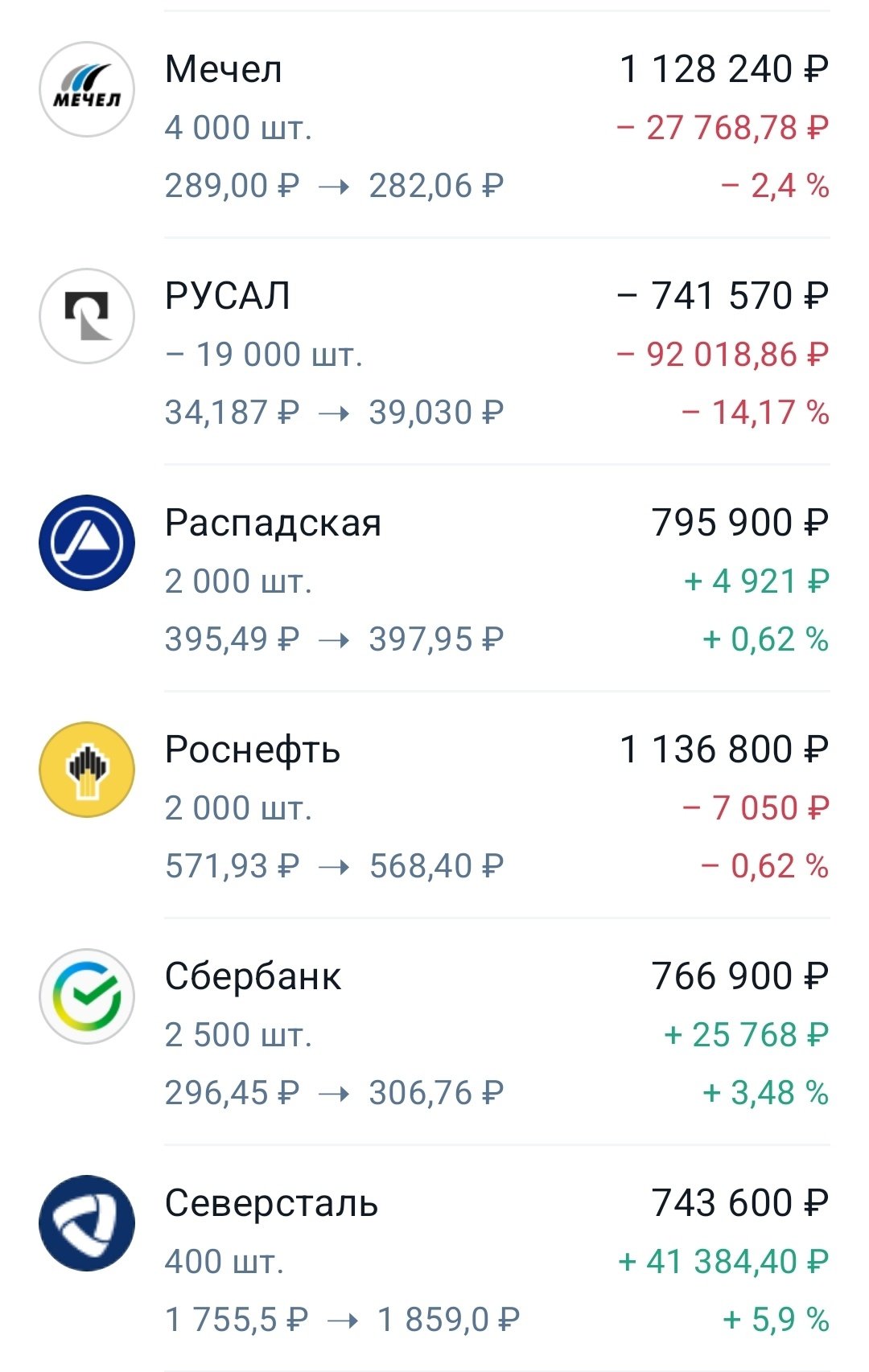Open the Мечел stock position
The image size is (869, 1372).
tap(434, 126)
